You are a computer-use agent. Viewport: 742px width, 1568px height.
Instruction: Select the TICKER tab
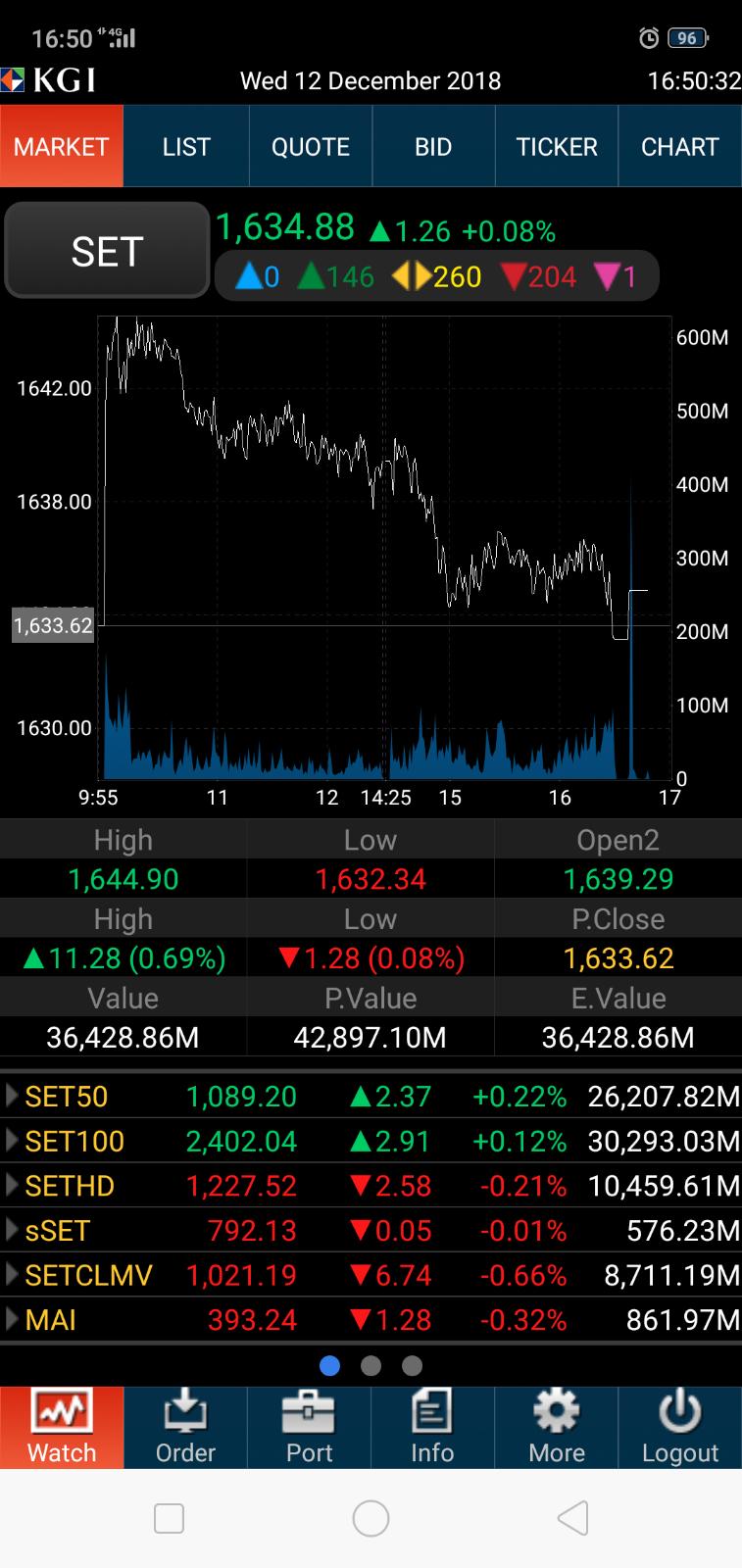point(557,147)
